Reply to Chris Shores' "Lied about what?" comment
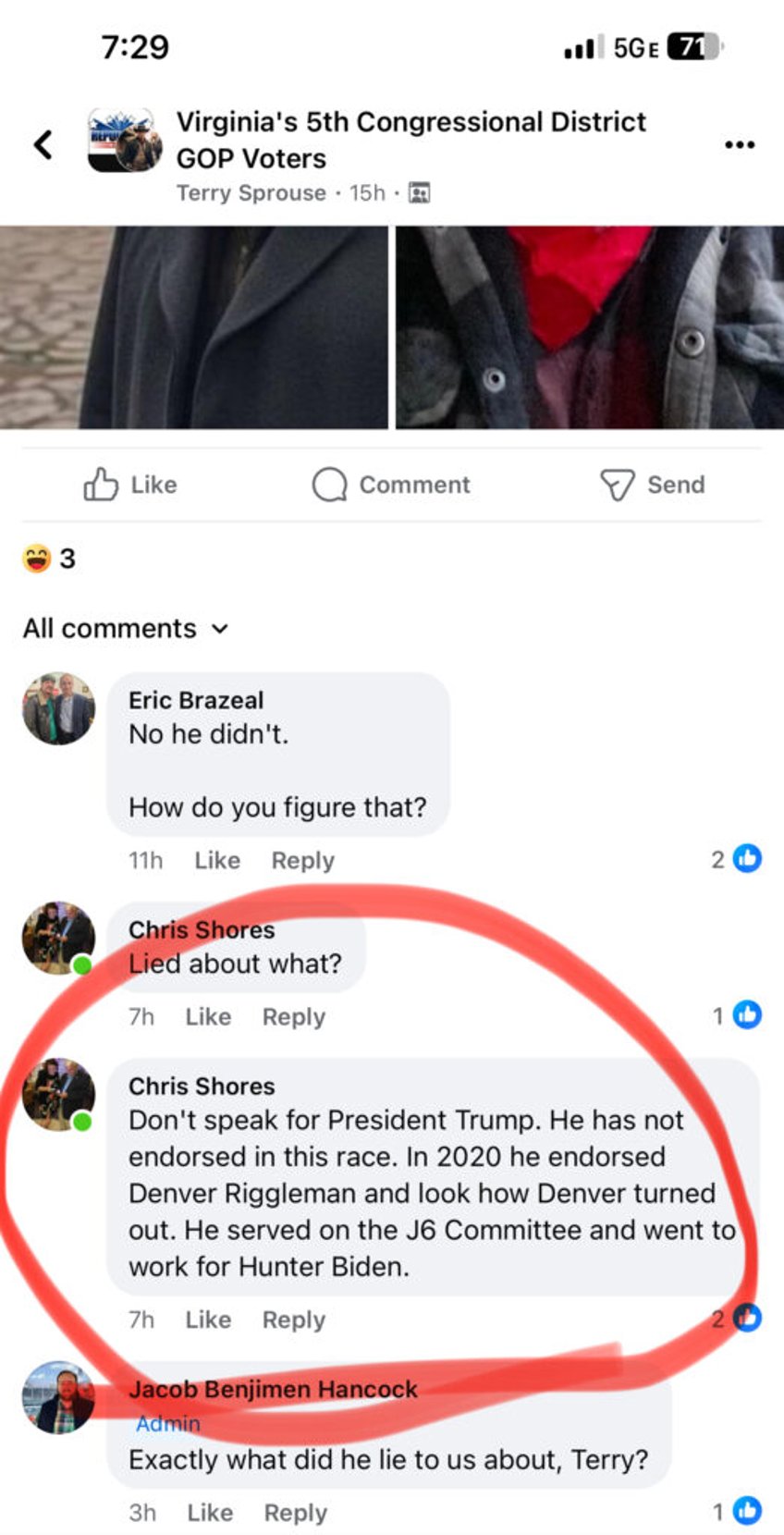Viewport: 784px width, 1535px height. point(293,1017)
